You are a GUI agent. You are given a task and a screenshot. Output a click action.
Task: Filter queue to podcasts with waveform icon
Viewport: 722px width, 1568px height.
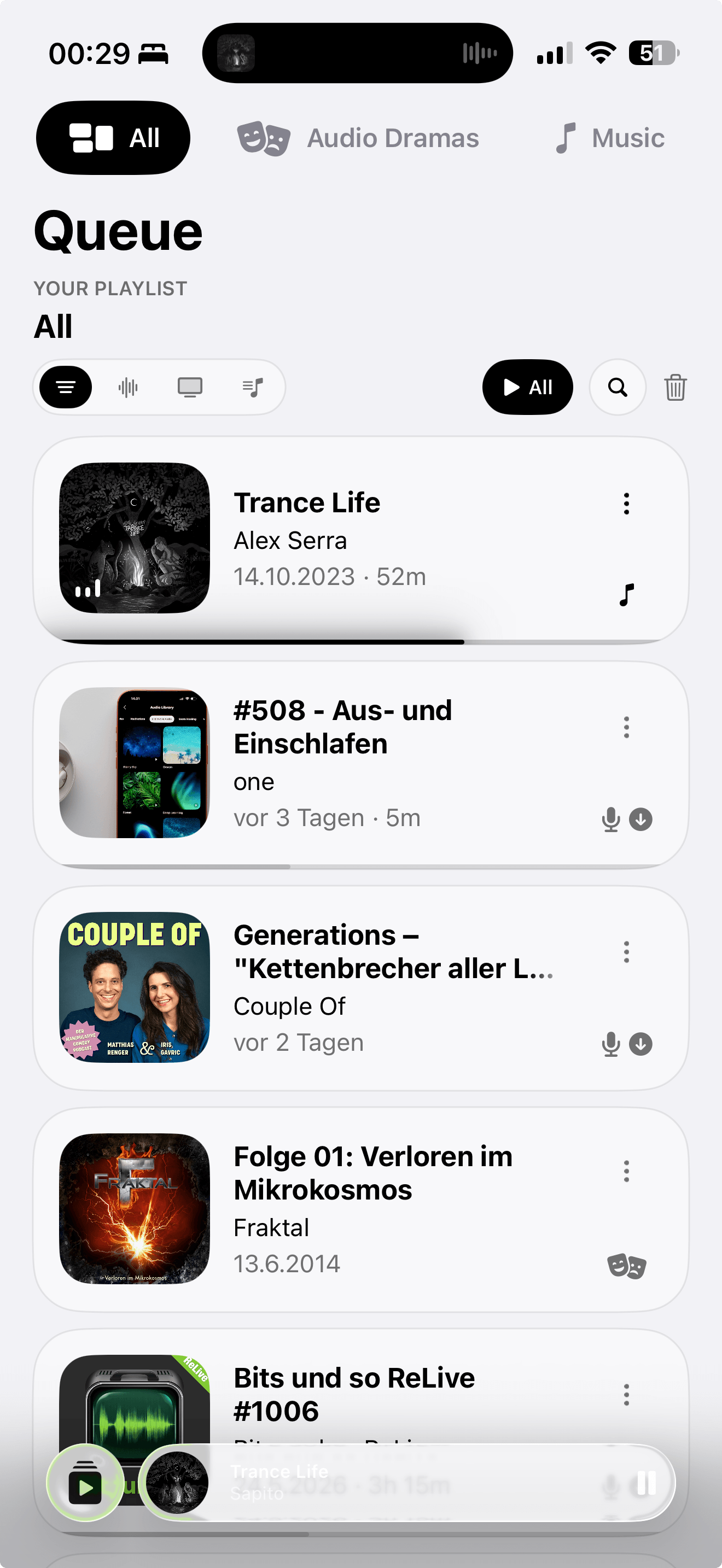128,387
